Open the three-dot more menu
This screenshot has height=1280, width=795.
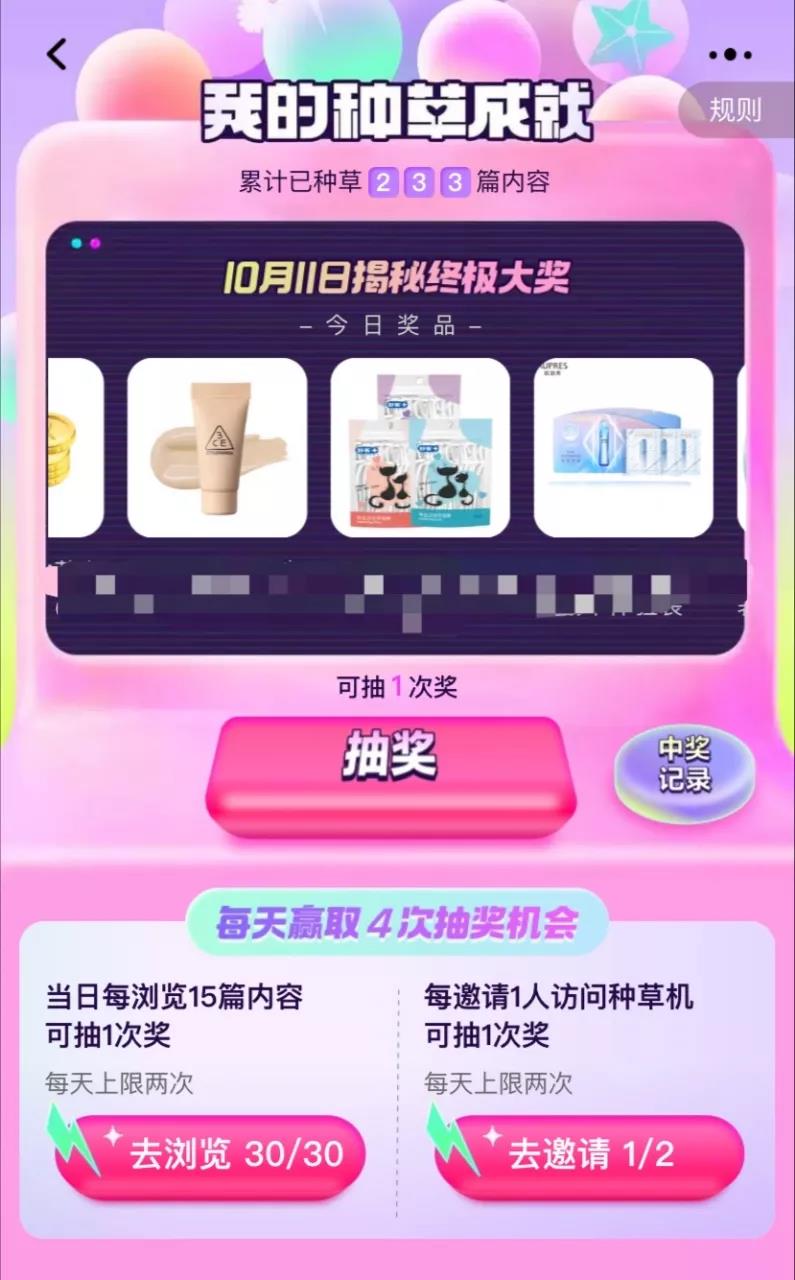729,56
